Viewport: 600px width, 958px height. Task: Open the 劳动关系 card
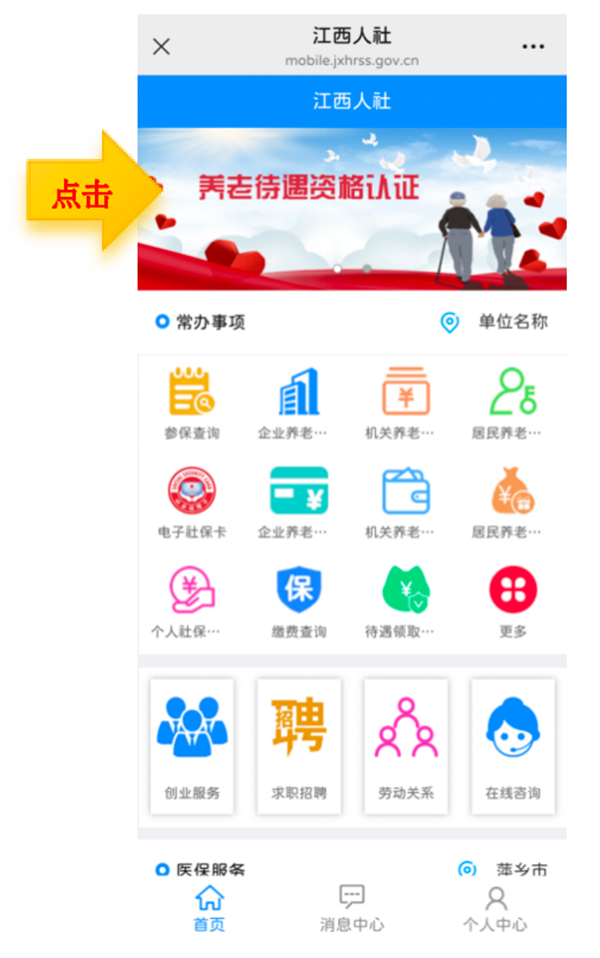406,745
